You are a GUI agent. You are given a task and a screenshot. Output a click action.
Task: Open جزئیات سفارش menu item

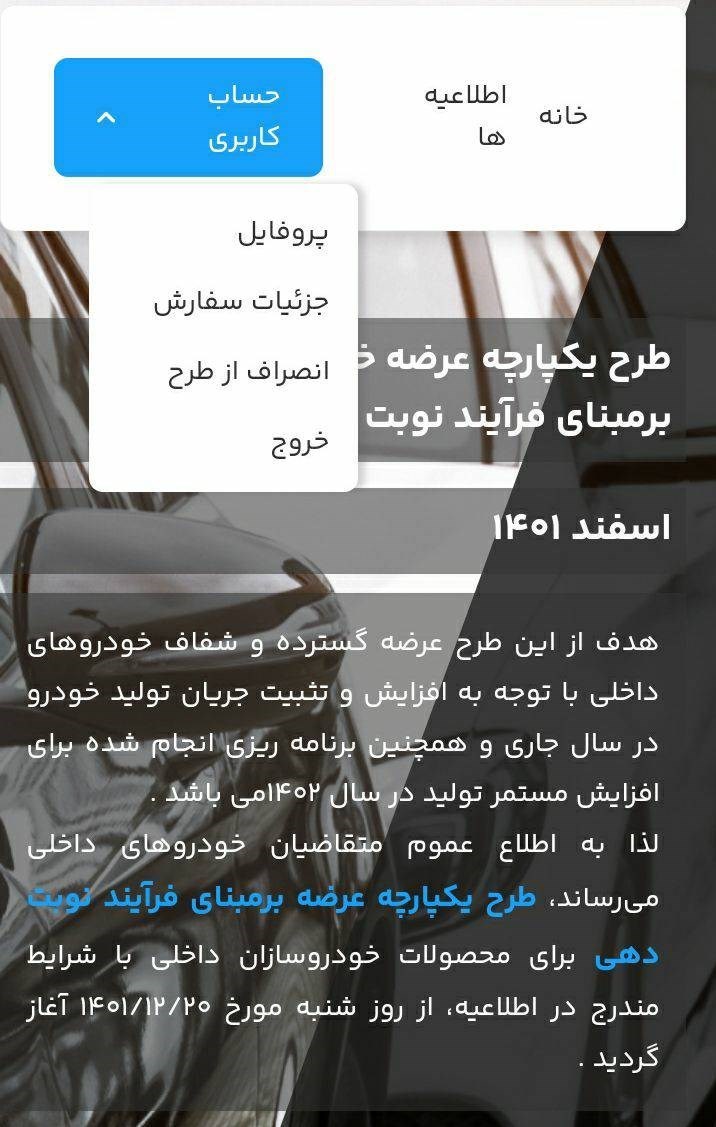(x=241, y=301)
